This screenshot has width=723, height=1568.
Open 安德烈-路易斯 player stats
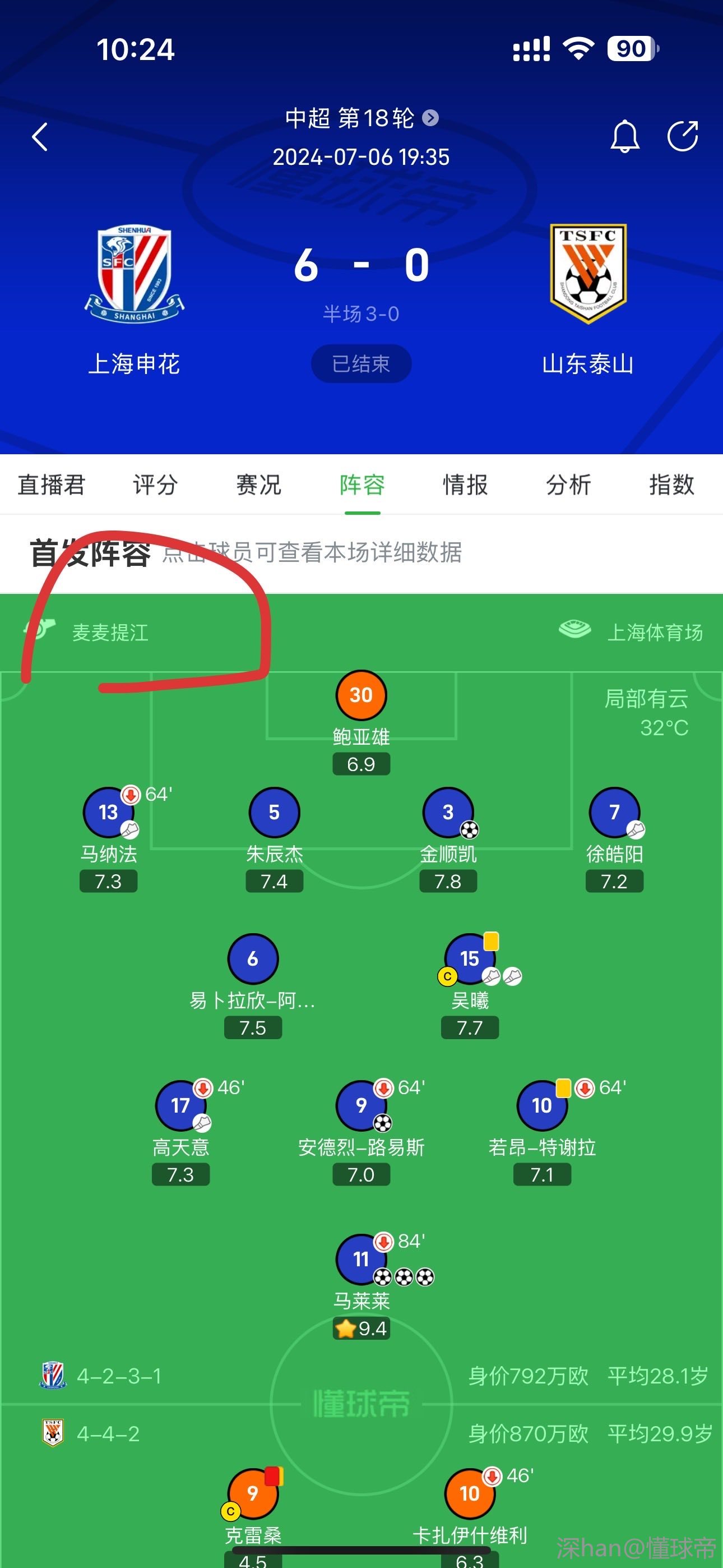pos(361,1106)
